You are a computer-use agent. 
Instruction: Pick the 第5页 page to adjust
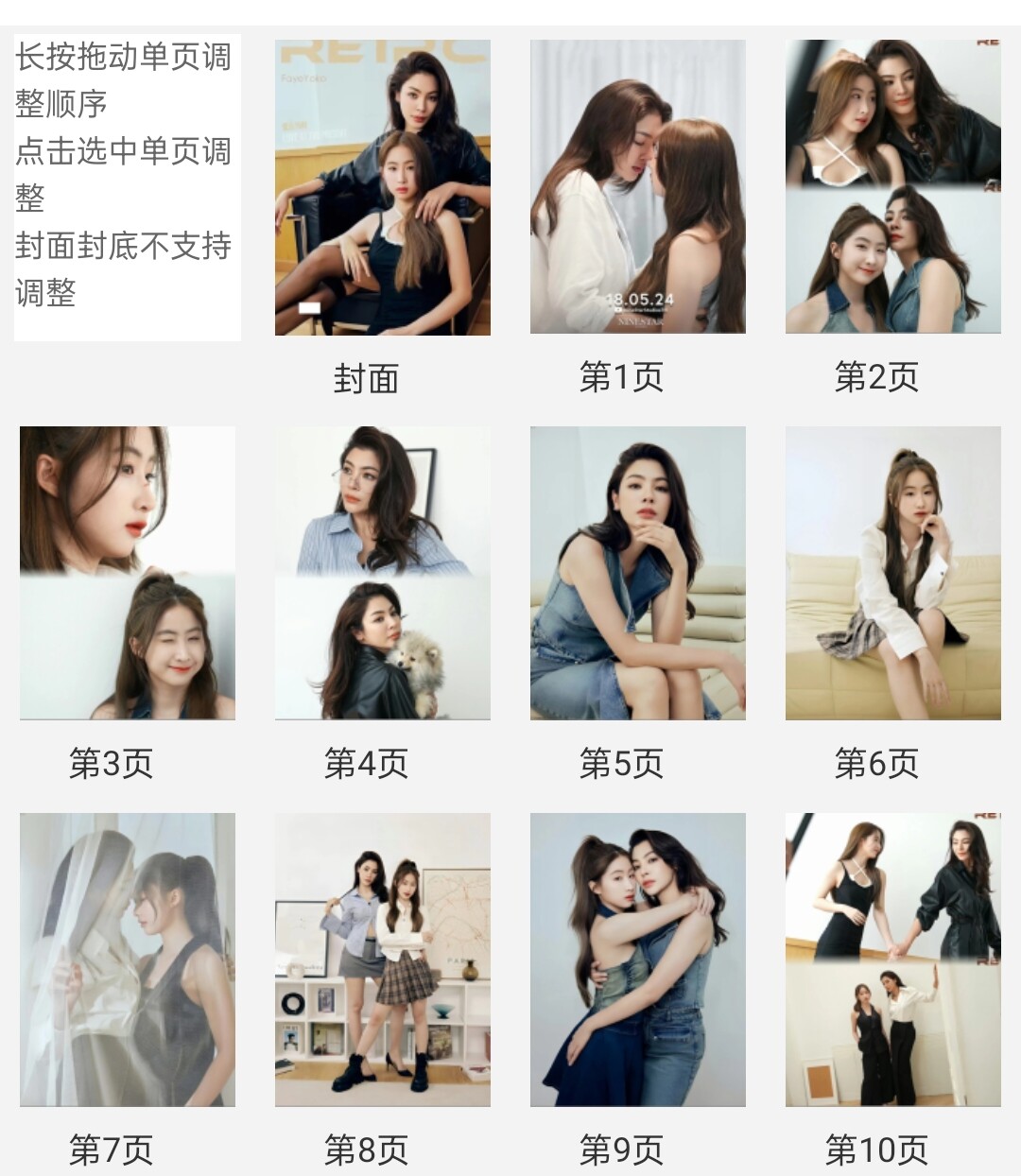(x=637, y=573)
